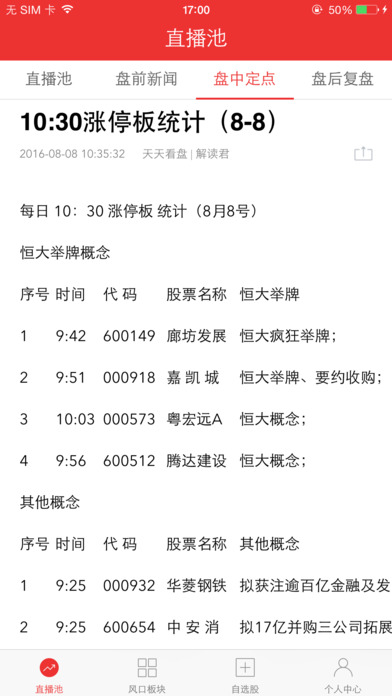
Task: Open 个人中心 profile tab
Action: coord(343,674)
